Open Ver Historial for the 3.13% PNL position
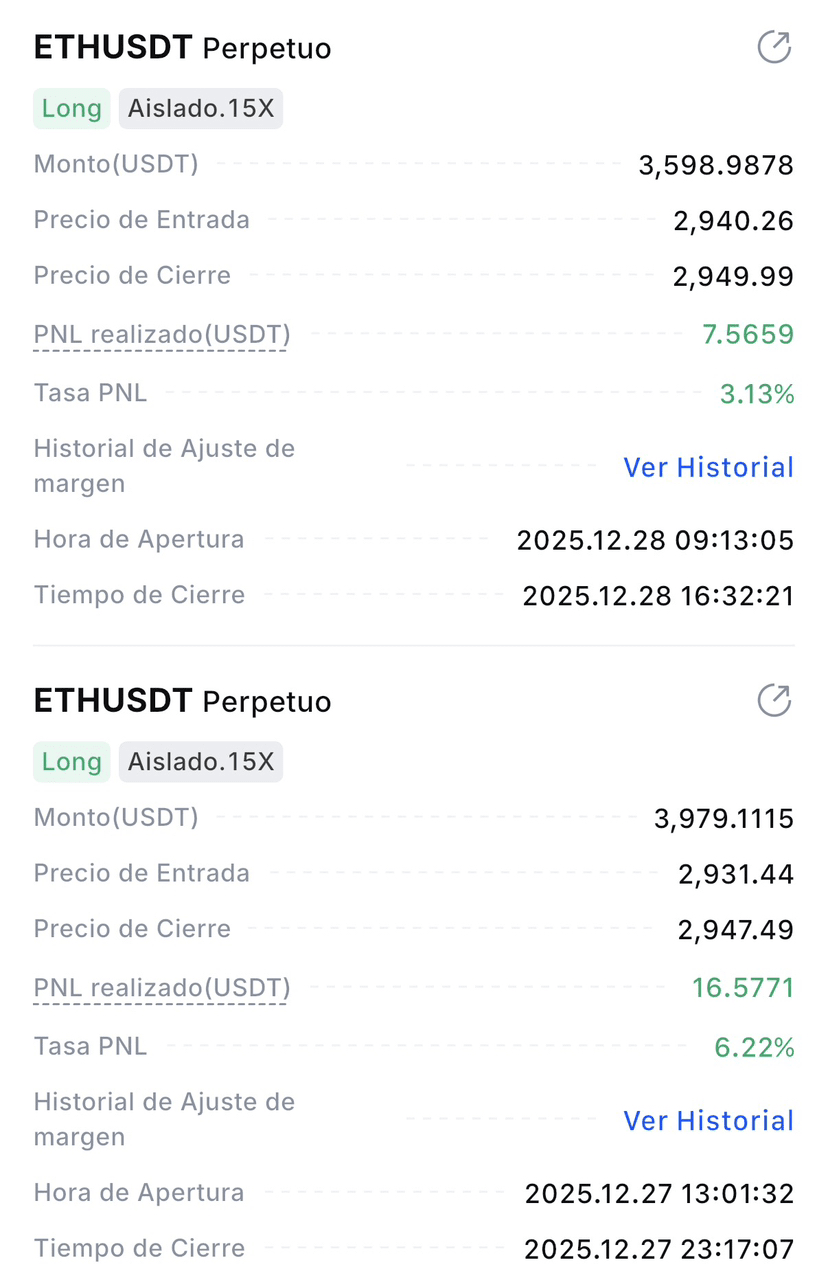The width and height of the screenshot is (828, 1280). click(x=708, y=467)
